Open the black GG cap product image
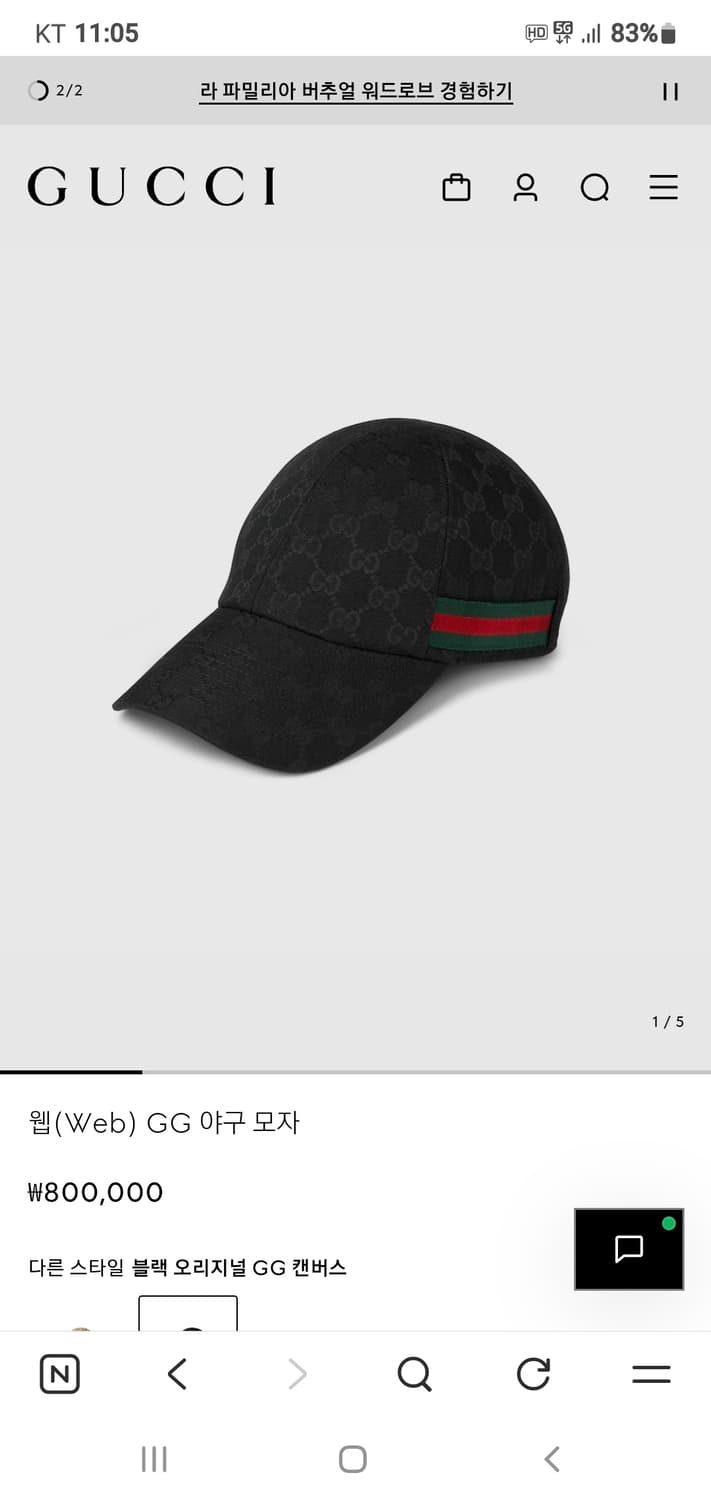 (340, 590)
